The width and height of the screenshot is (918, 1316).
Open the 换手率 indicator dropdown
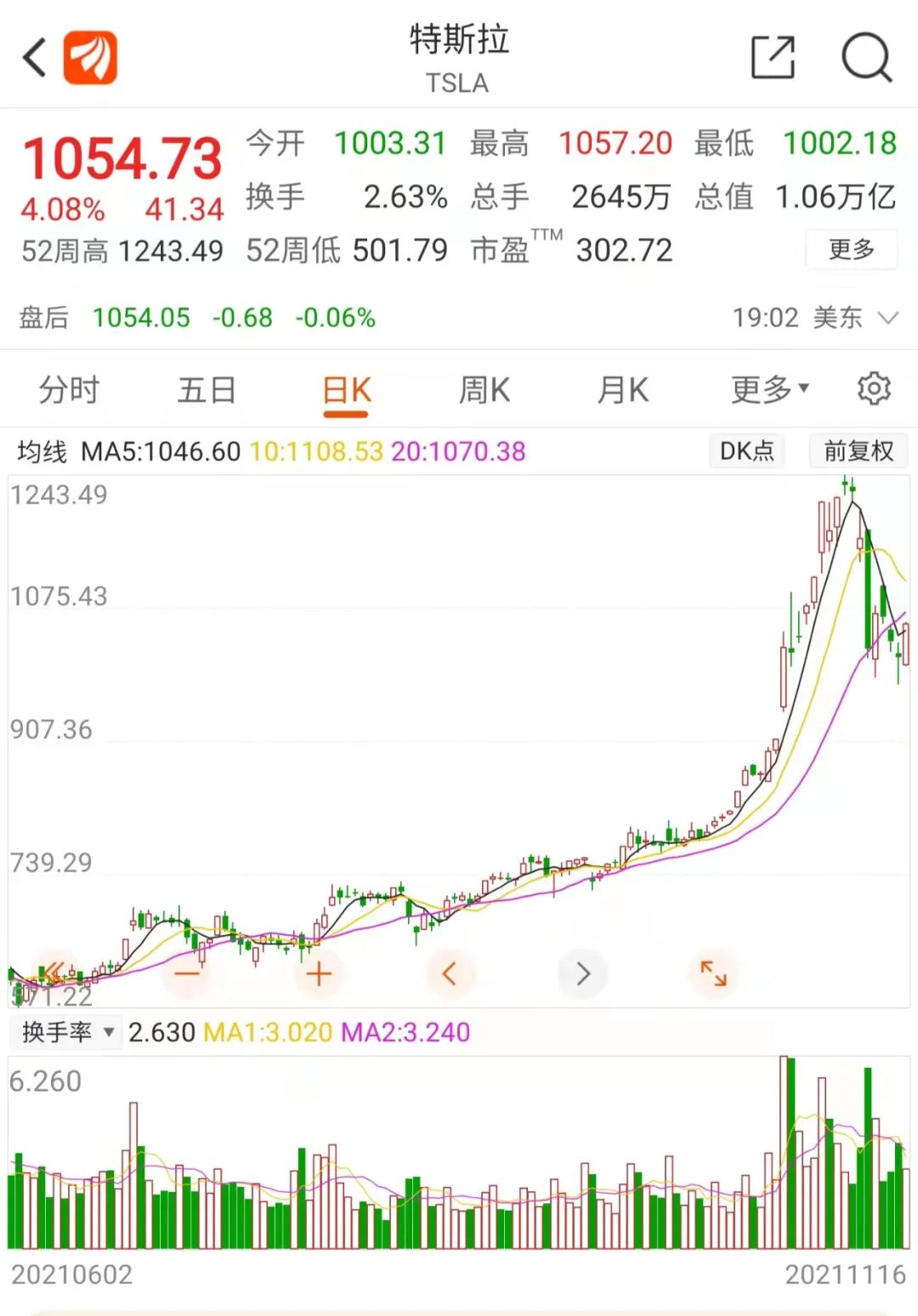pos(67,1032)
